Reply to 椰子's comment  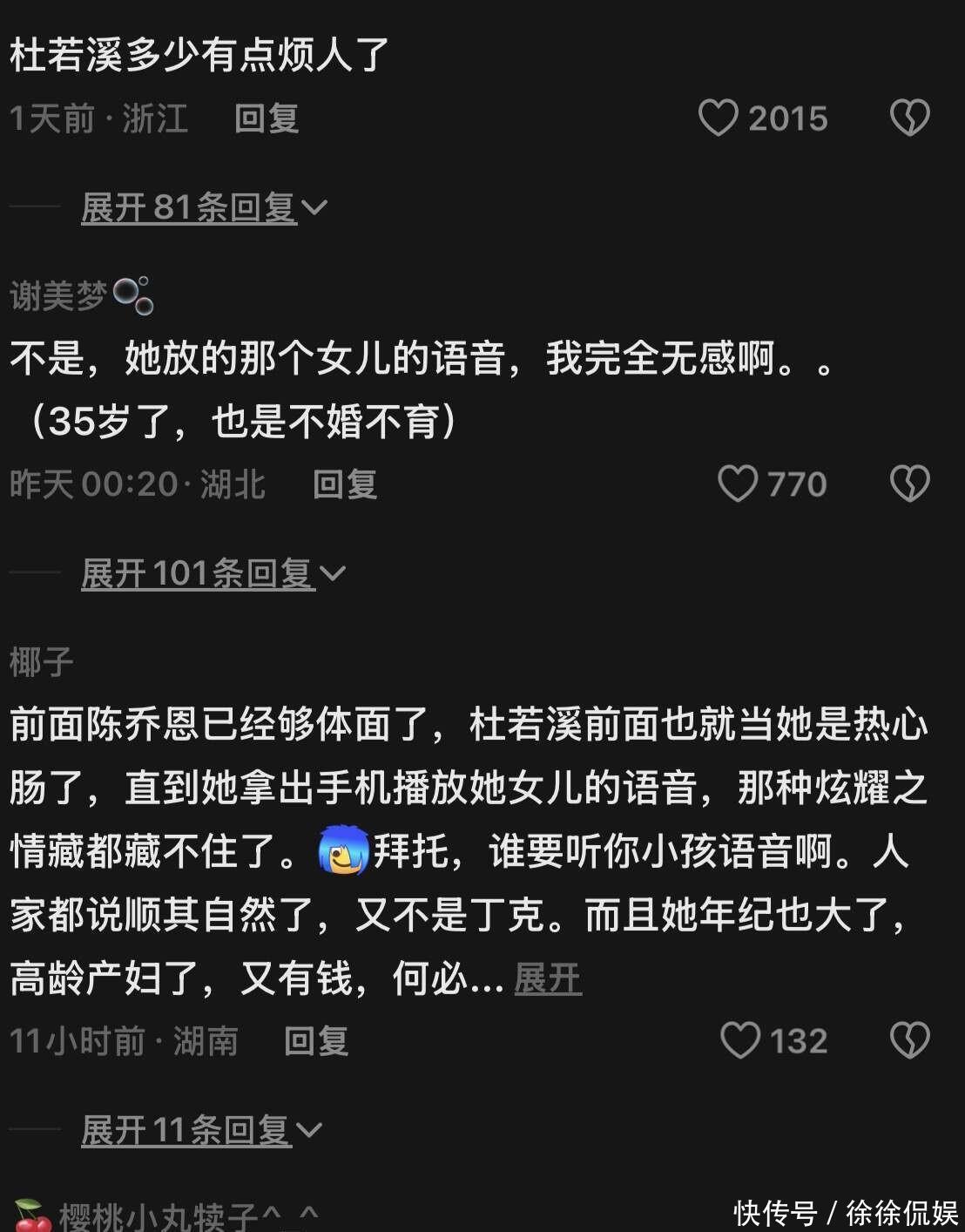pos(316,1041)
